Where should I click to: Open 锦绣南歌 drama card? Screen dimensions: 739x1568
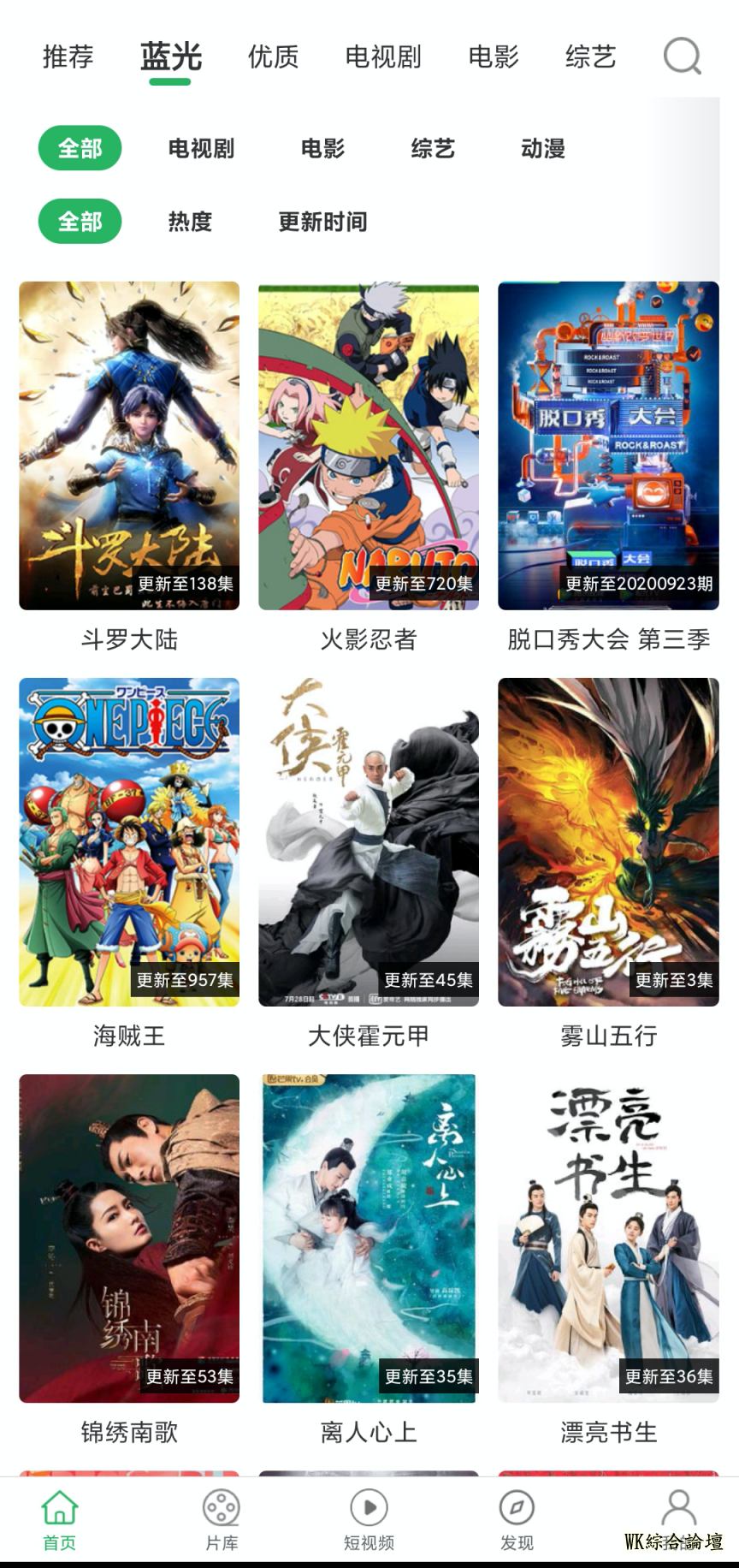pos(129,1238)
